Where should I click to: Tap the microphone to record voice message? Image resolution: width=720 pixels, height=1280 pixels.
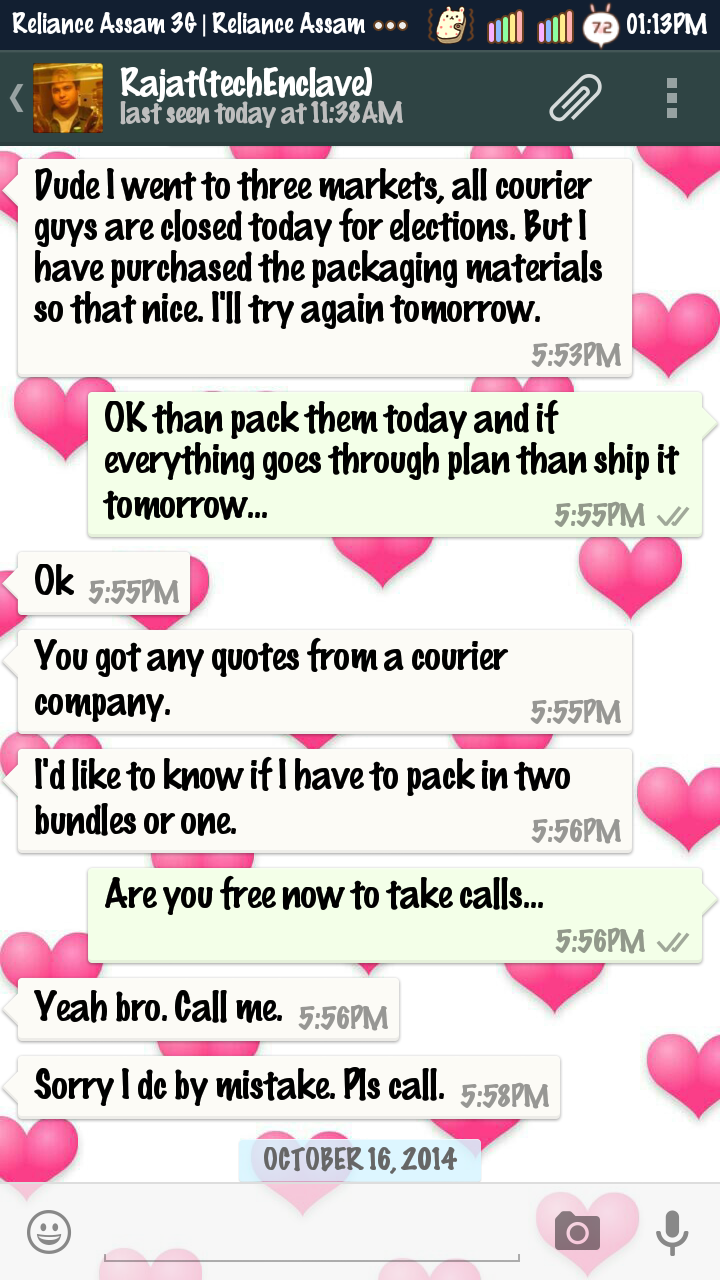point(672,1231)
